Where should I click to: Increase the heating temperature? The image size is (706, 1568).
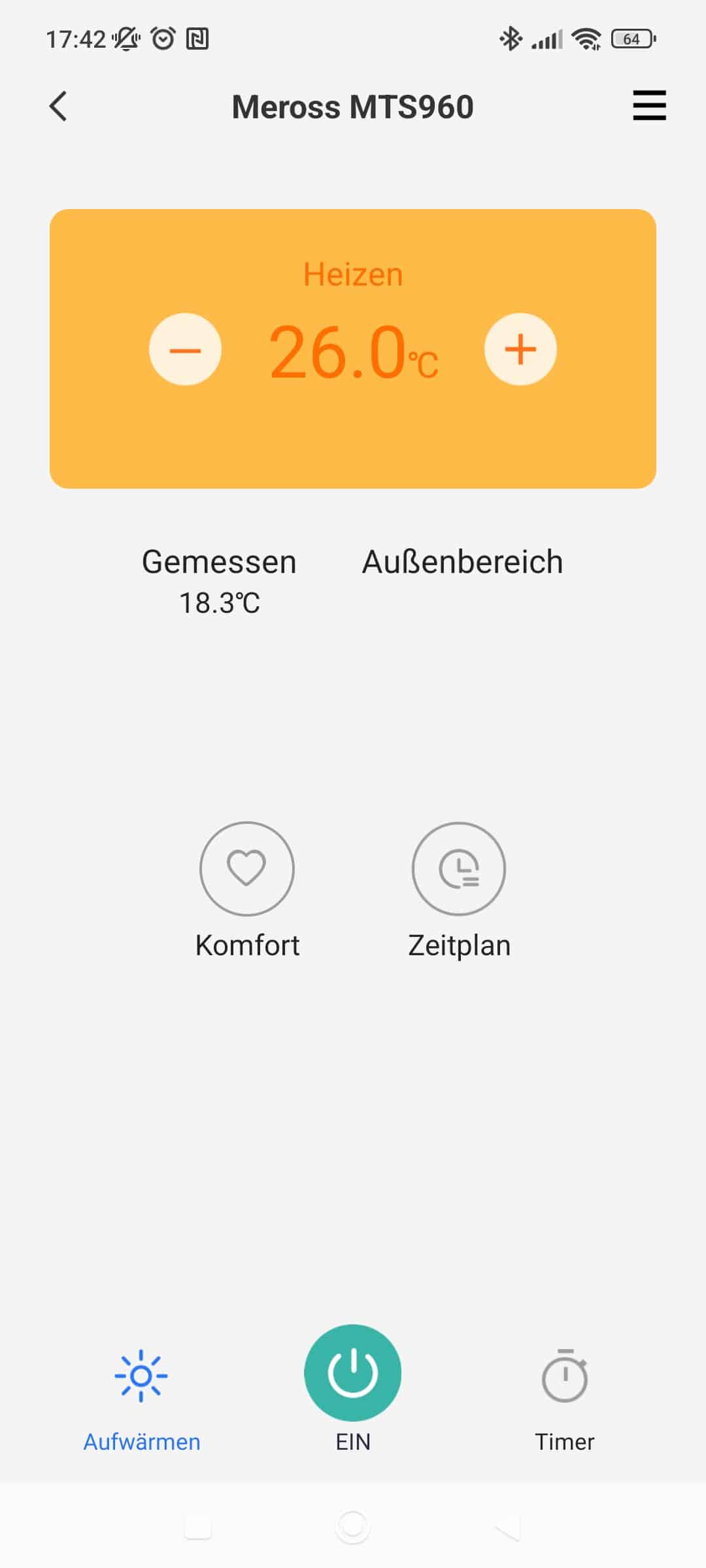coord(520,350)
